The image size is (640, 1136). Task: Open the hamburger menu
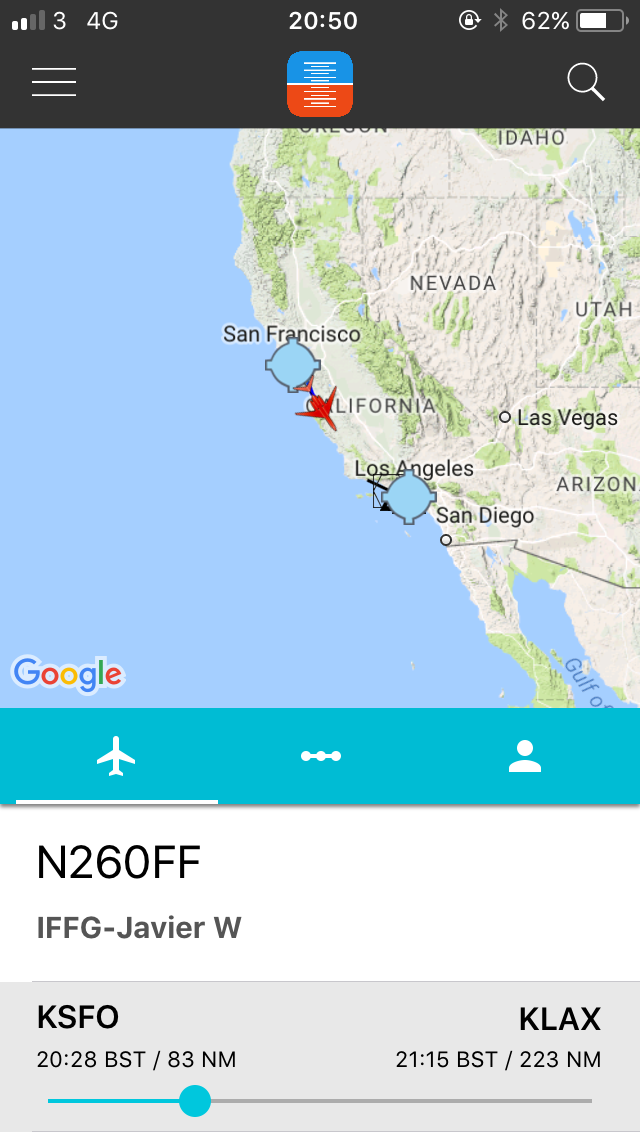54,82
